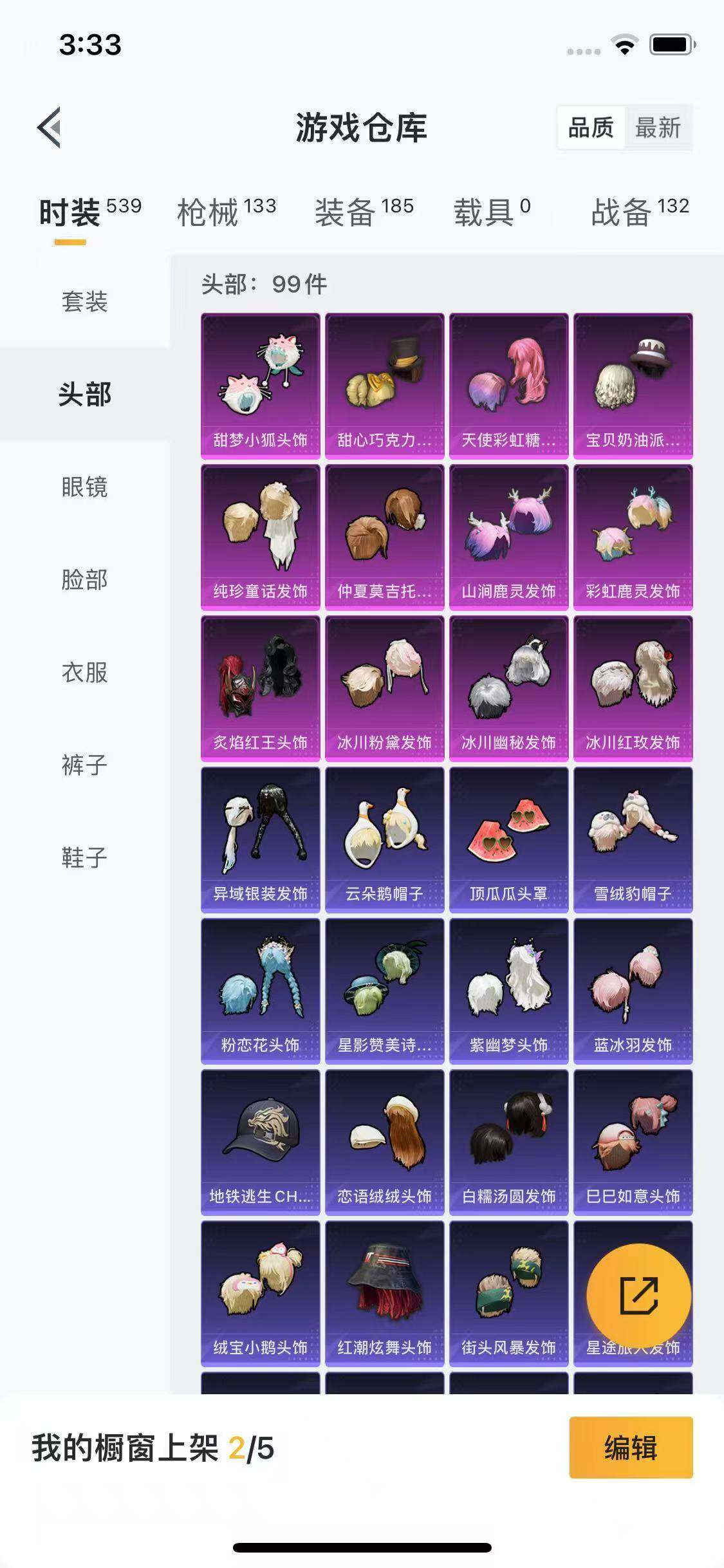Open the 战备 tab

(639, 211)
